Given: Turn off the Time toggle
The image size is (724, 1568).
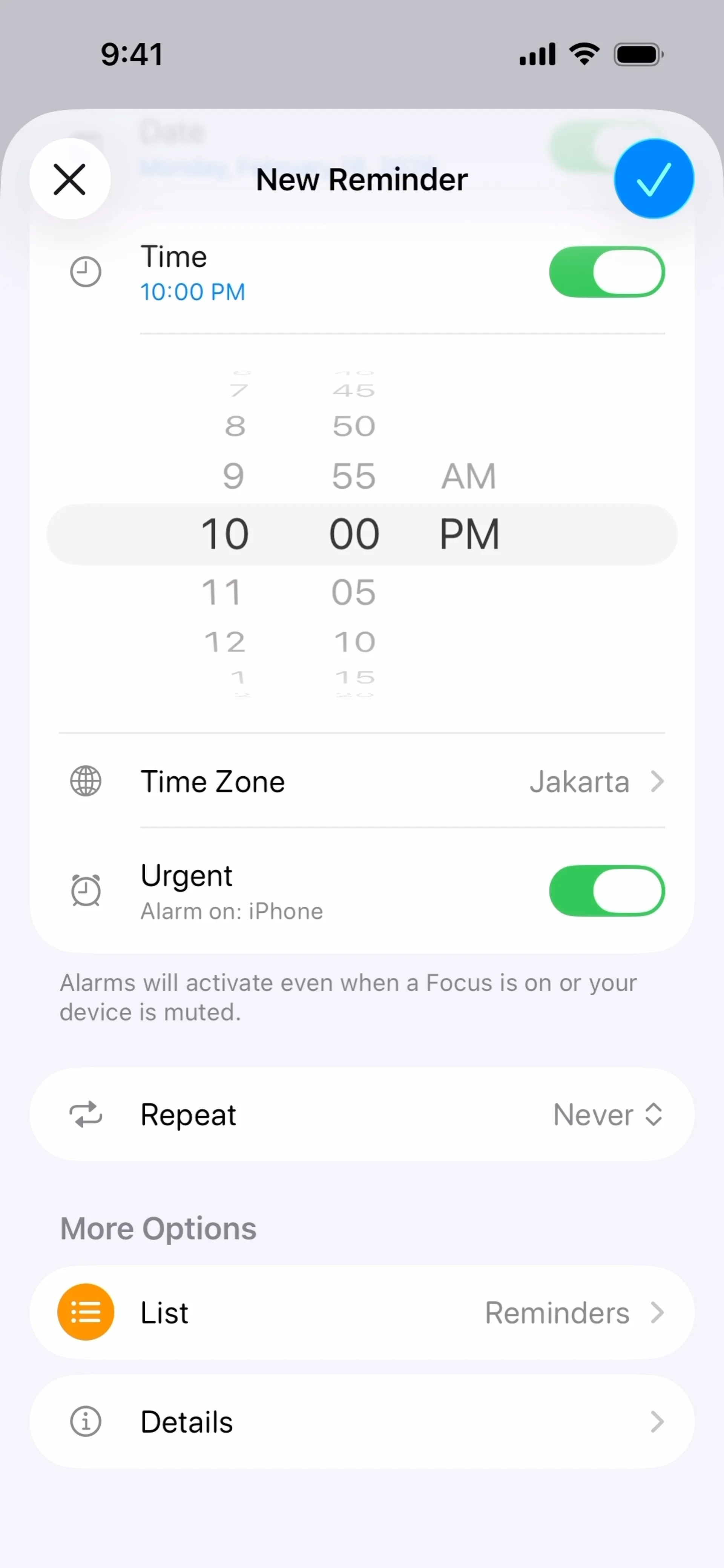Looking at the screenshot, I should [606, 272].
